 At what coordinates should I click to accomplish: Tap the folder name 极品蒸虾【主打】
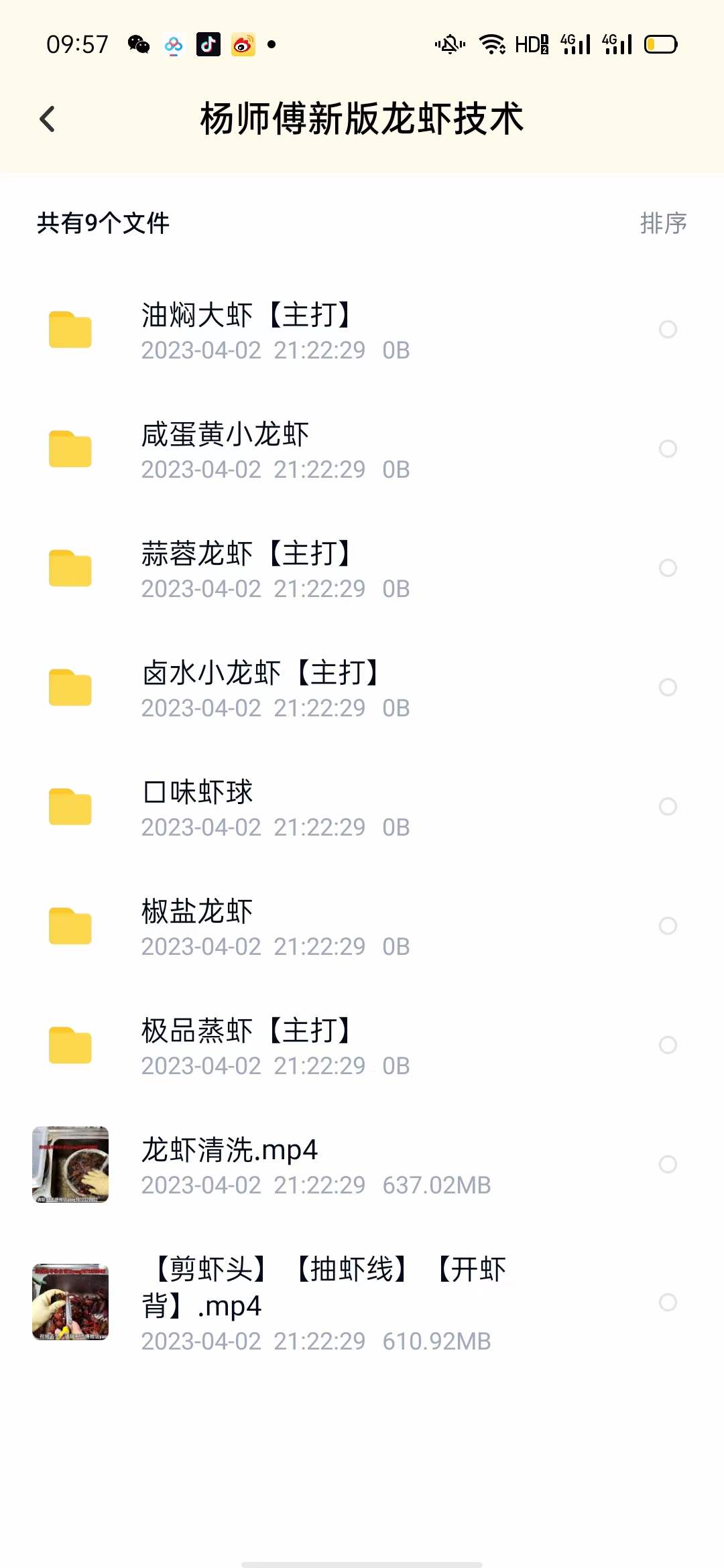click(x=246, y=1029)
